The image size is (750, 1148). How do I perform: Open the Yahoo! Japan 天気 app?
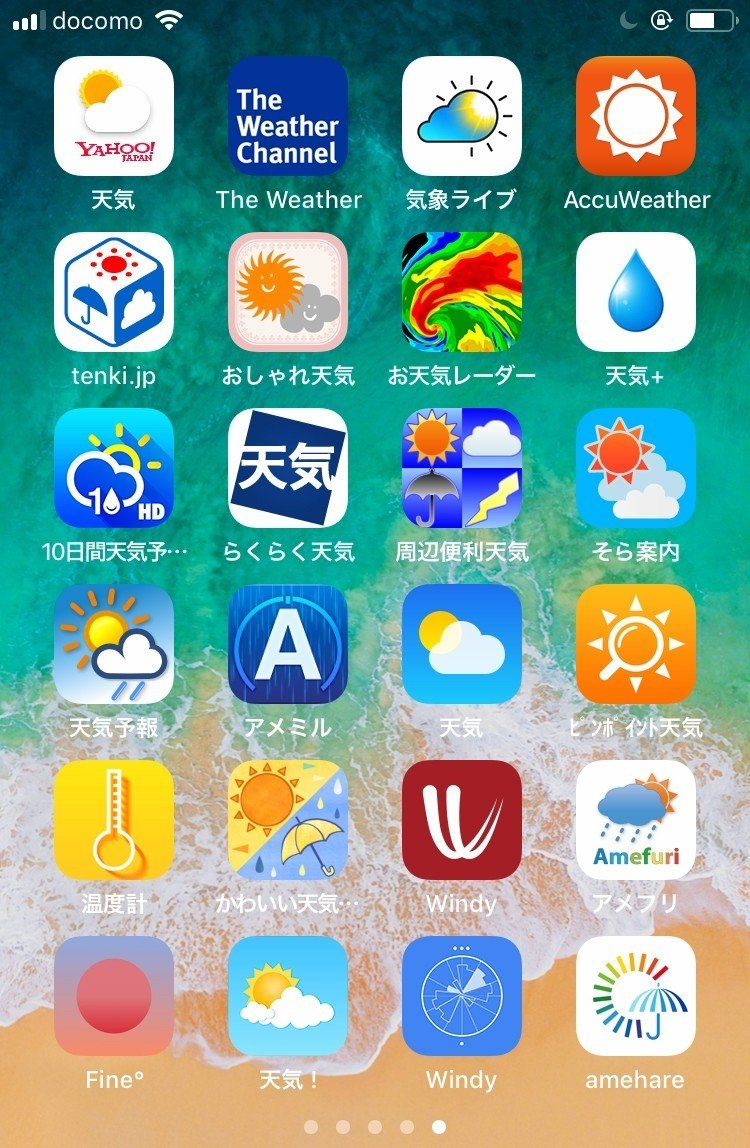point(113,116)
